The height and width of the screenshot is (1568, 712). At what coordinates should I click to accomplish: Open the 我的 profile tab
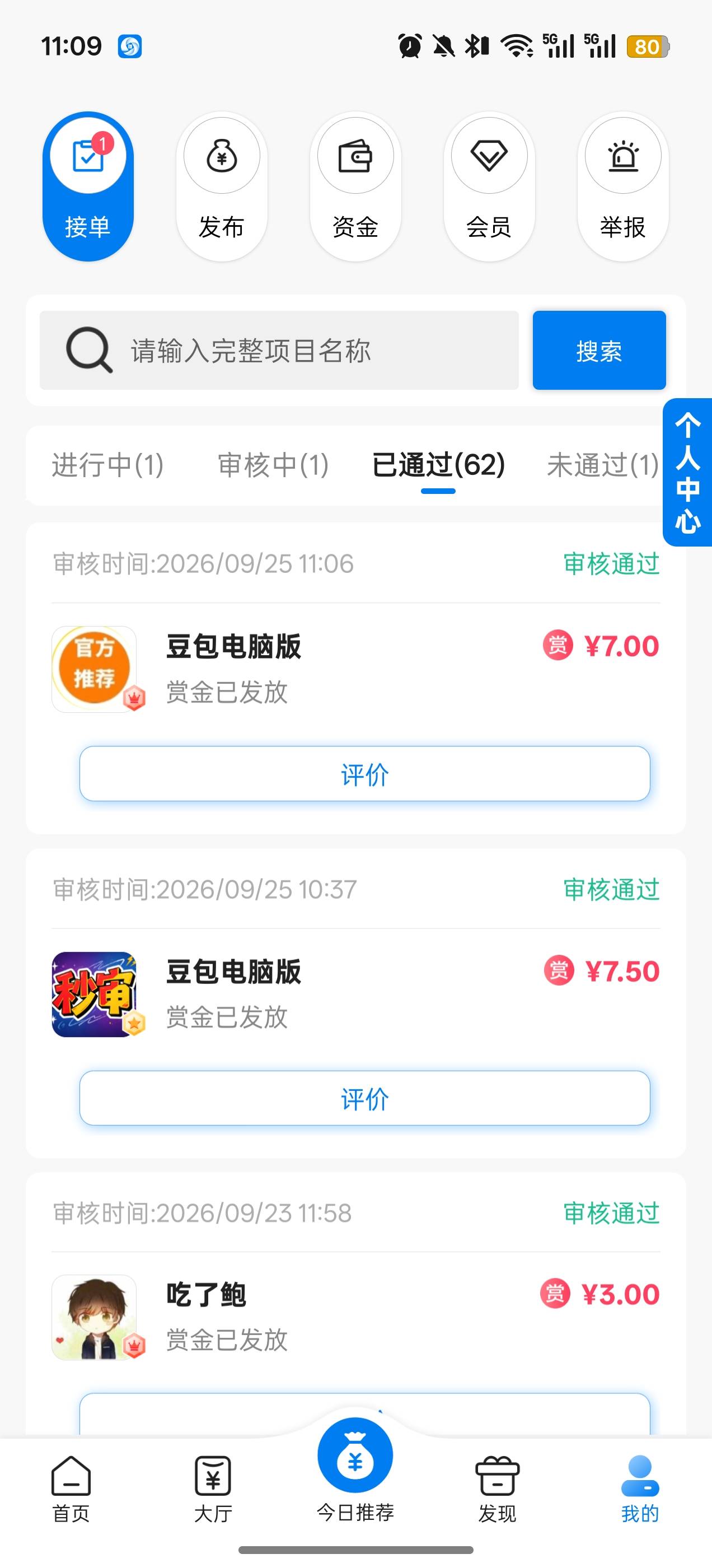click(640, 1489)
